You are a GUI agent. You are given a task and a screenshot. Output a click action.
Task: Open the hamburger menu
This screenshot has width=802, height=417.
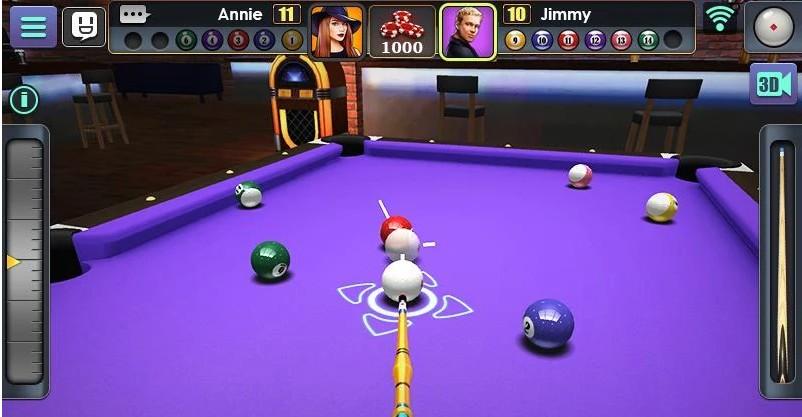click(x=33, y=26)
